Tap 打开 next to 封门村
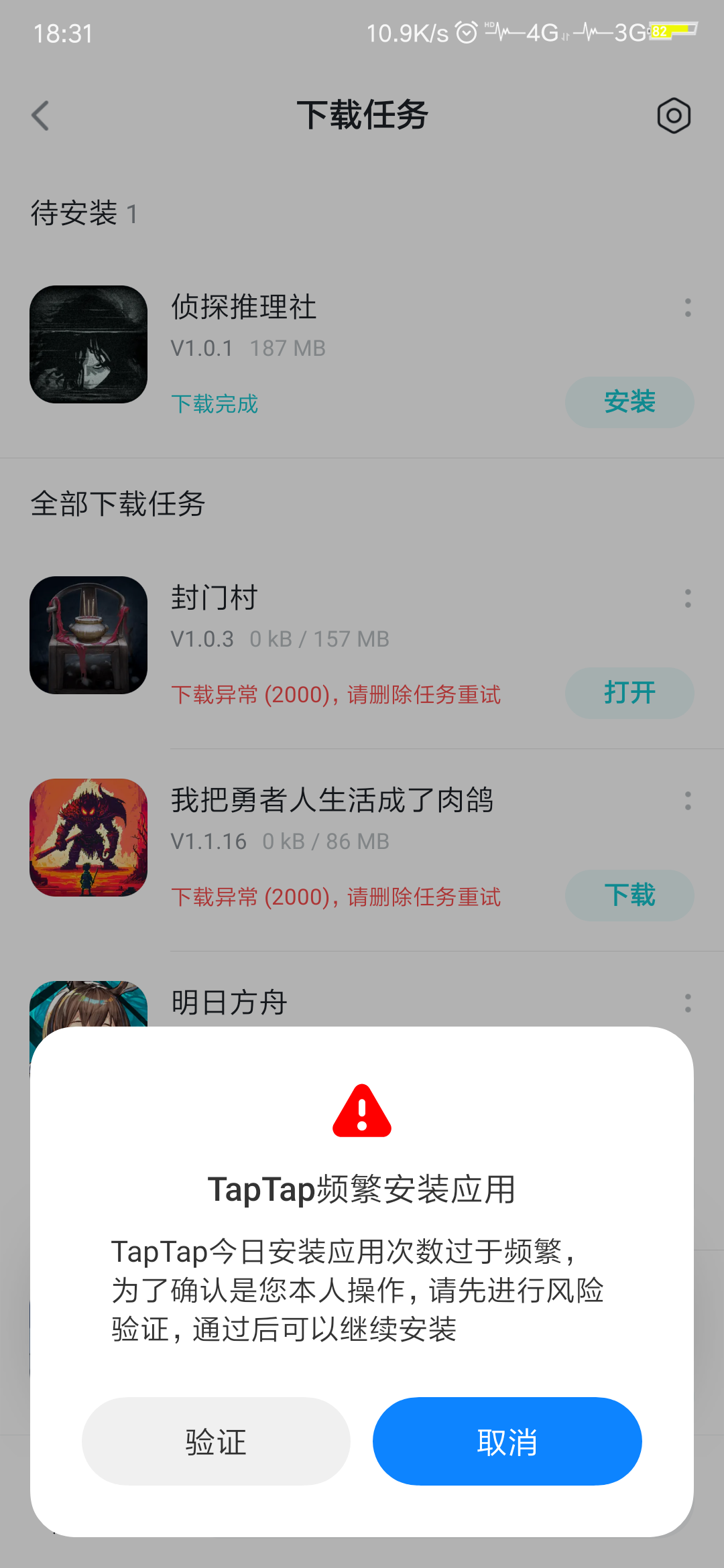The image size is (724, 1568). [629, 694]
